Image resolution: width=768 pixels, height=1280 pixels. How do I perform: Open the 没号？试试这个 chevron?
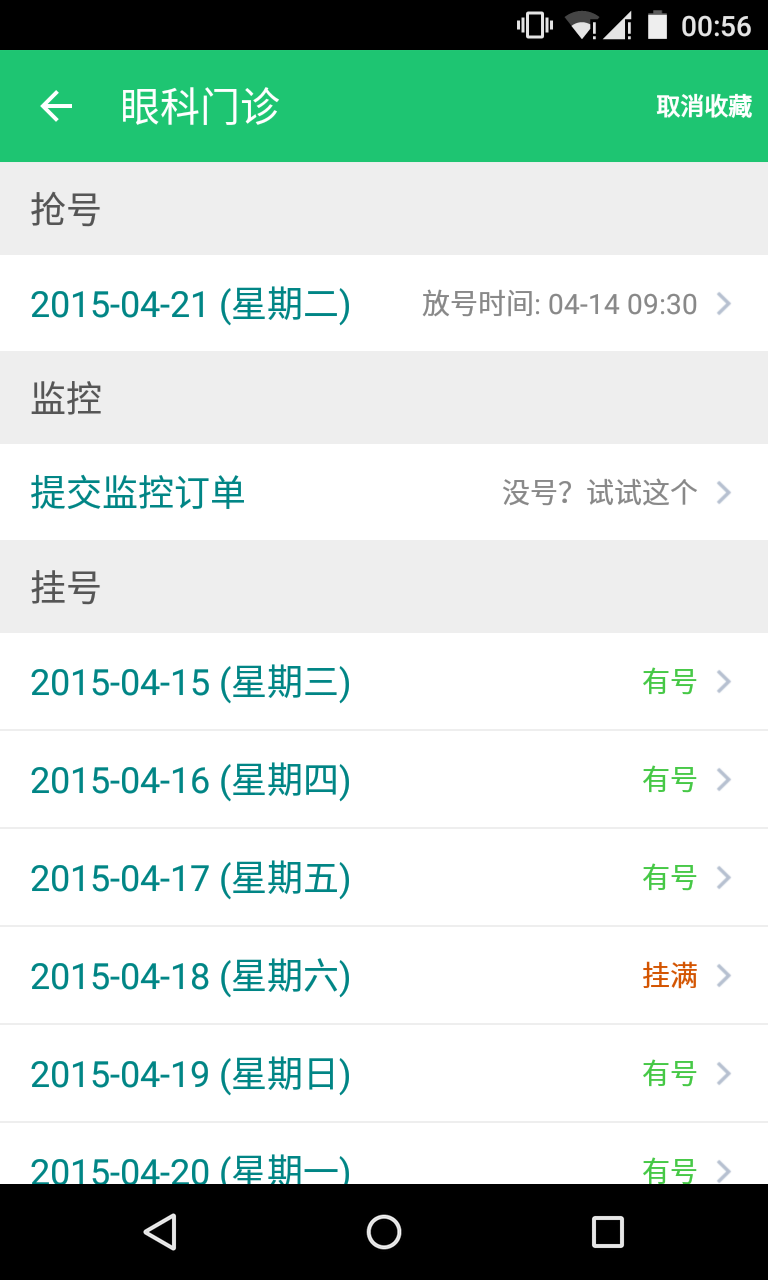(x=724, y=492)
